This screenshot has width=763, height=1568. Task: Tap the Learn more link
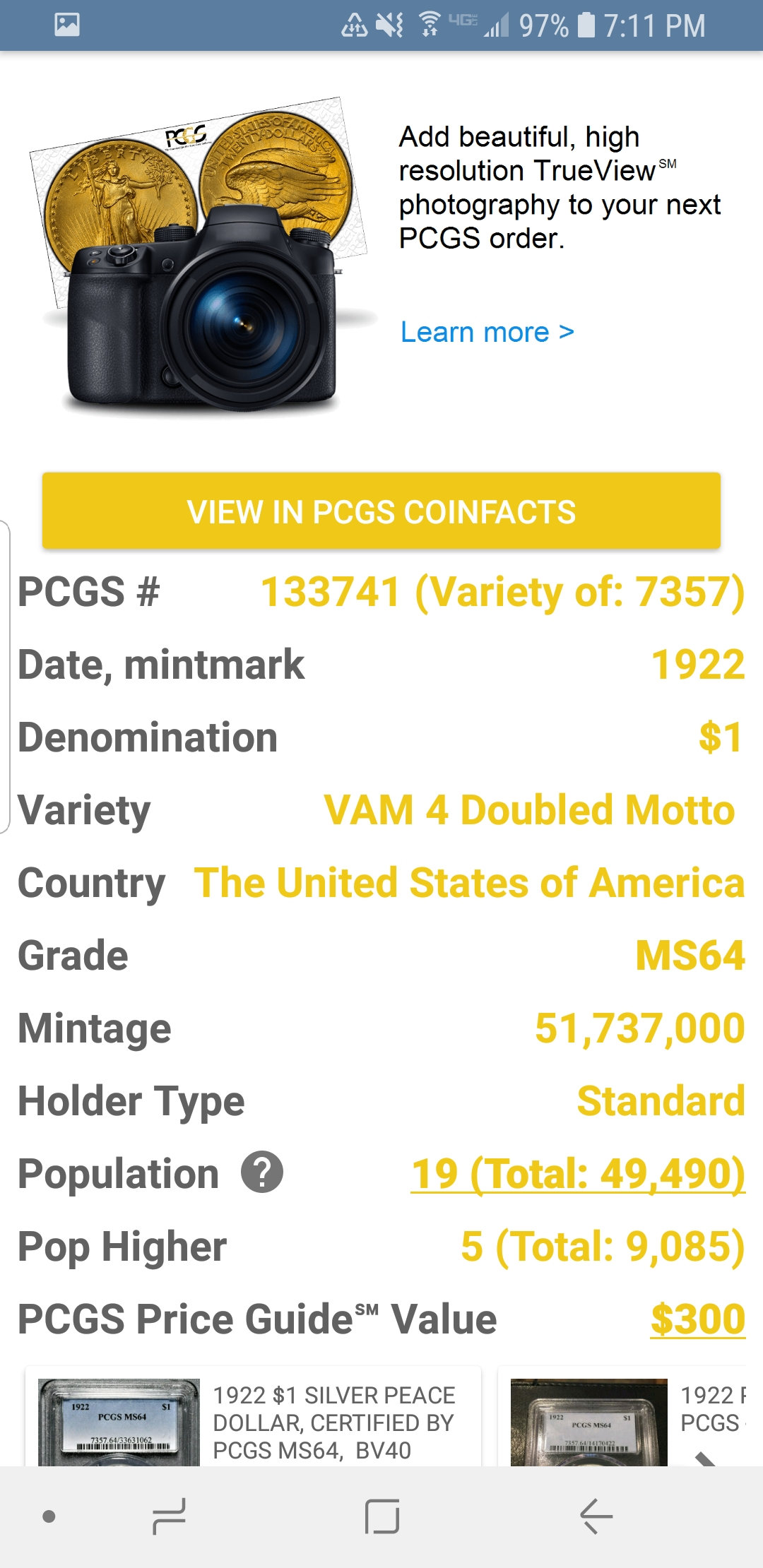tap(487, 332)
